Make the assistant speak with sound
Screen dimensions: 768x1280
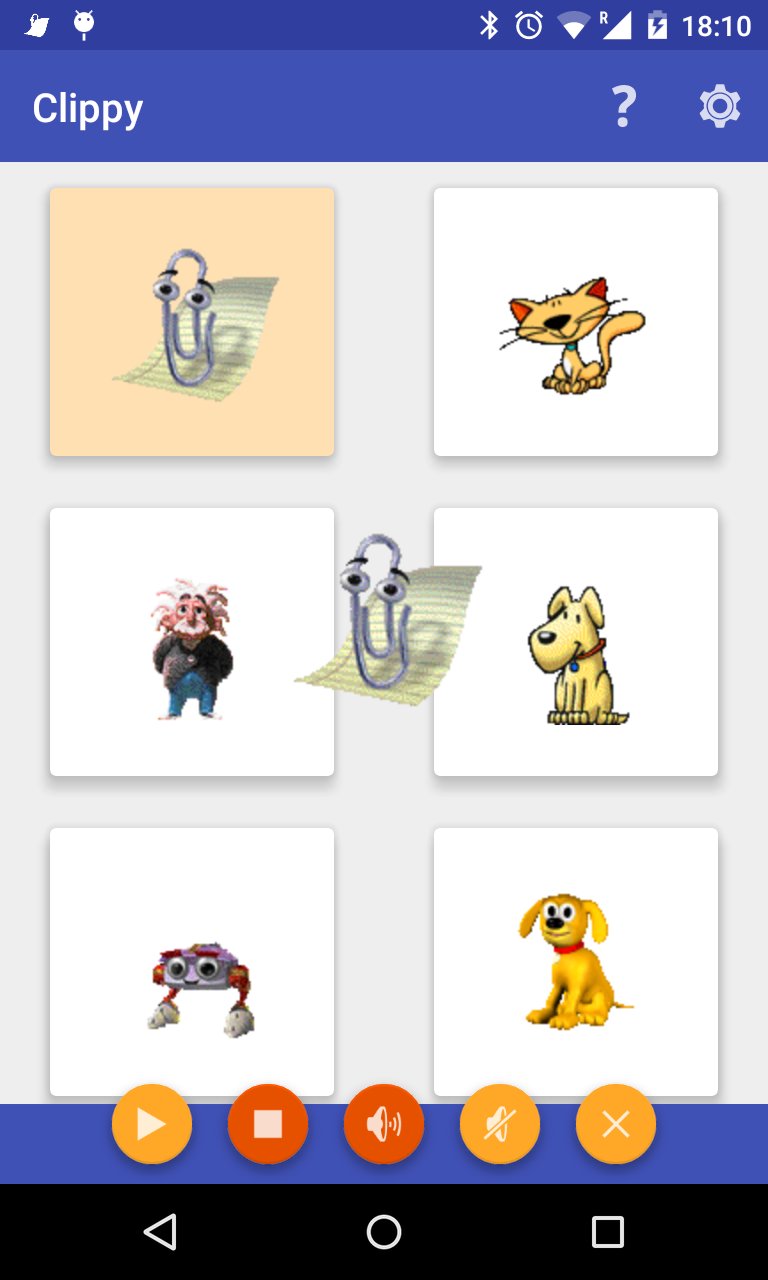pyautogui.click(x=383, y=1123)
